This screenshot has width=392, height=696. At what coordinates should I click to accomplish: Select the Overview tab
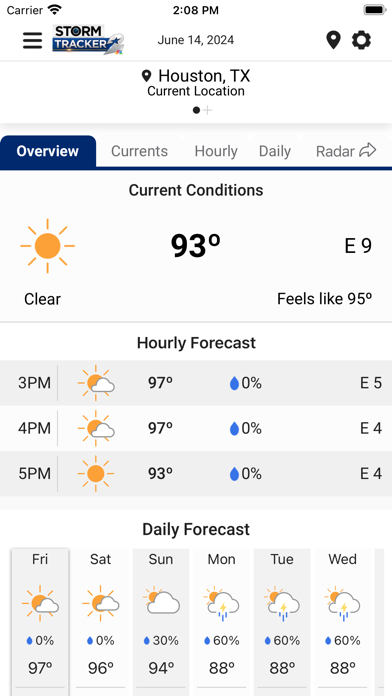tap(48, 151)
